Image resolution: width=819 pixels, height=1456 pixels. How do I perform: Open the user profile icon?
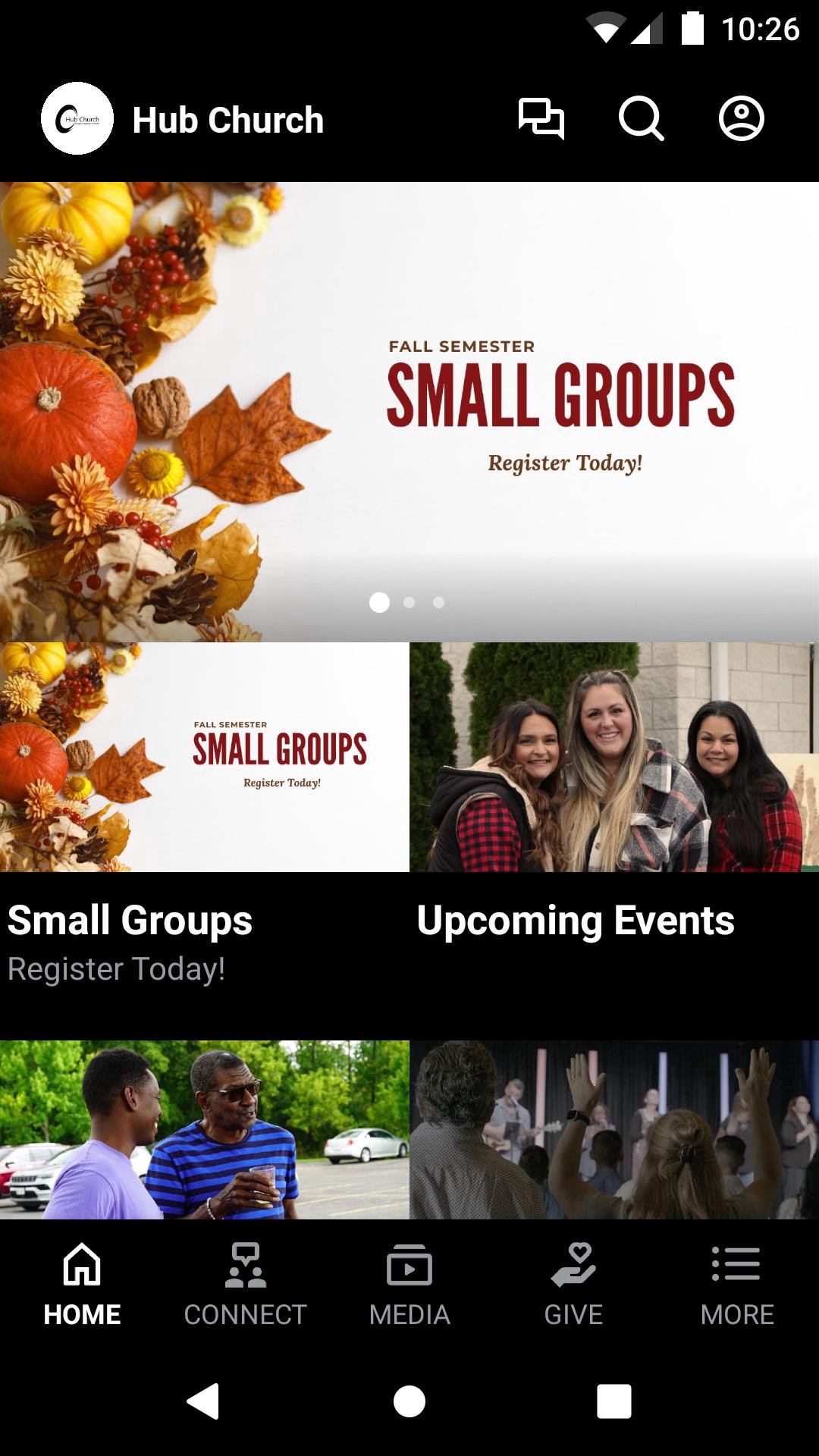741,119
